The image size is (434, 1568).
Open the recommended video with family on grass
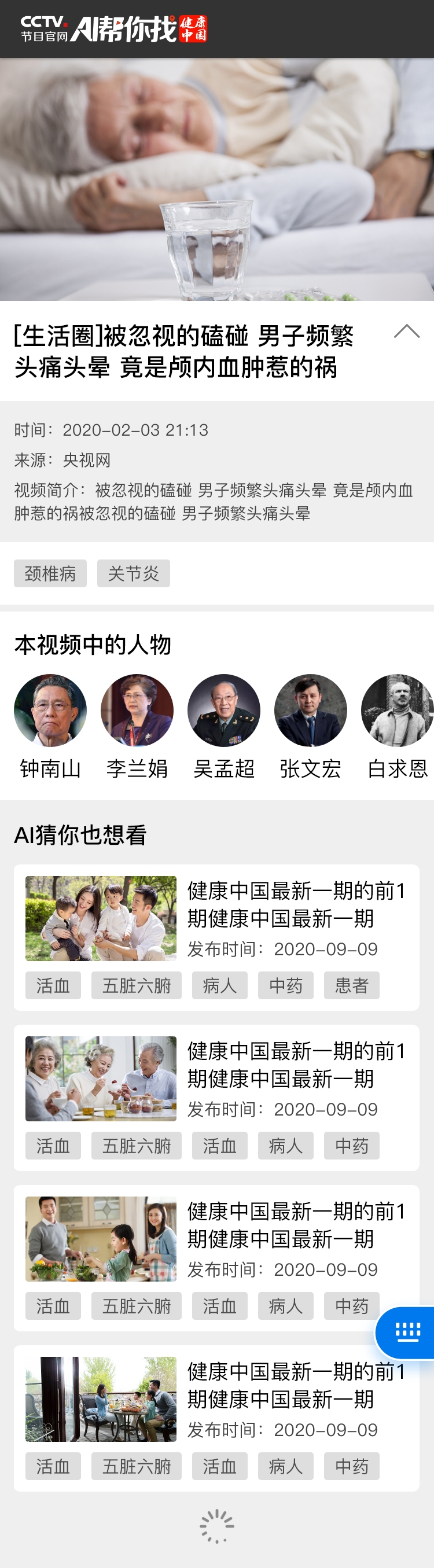[x=101, y=918]
